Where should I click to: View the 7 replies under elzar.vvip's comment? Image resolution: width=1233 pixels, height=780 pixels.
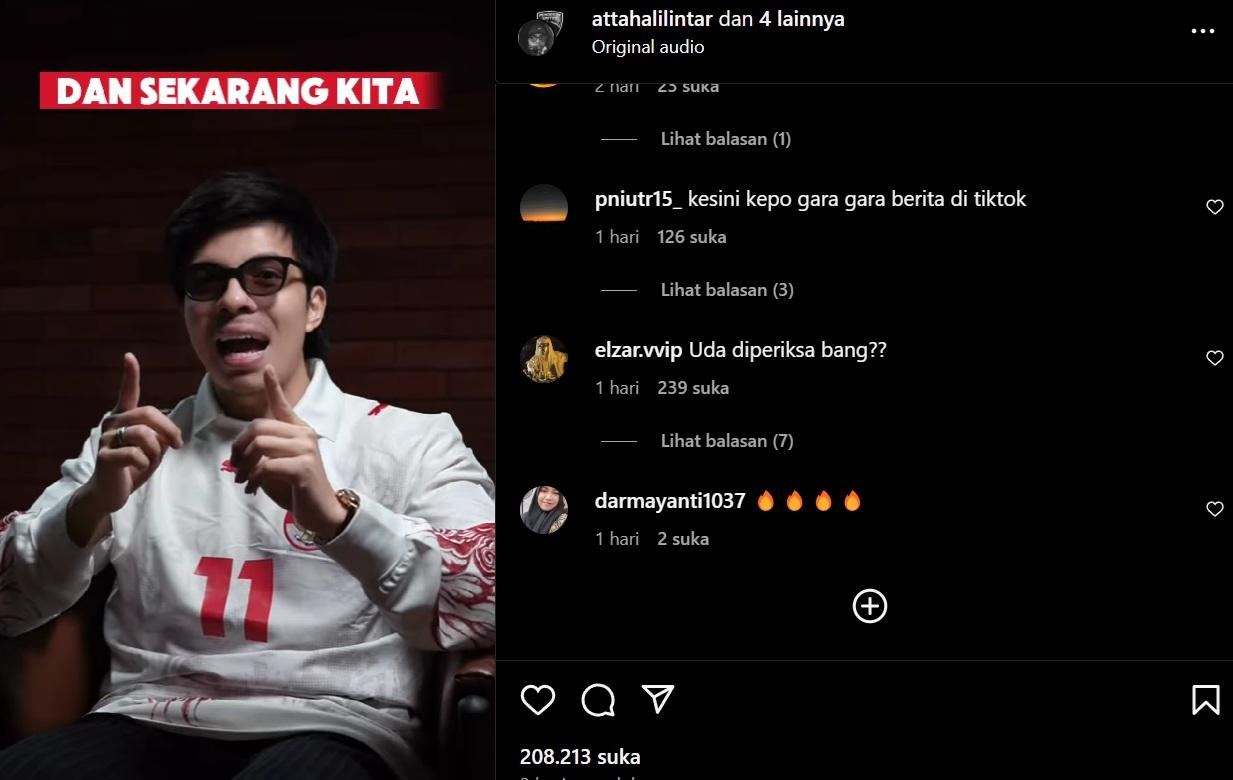(727, 441)
